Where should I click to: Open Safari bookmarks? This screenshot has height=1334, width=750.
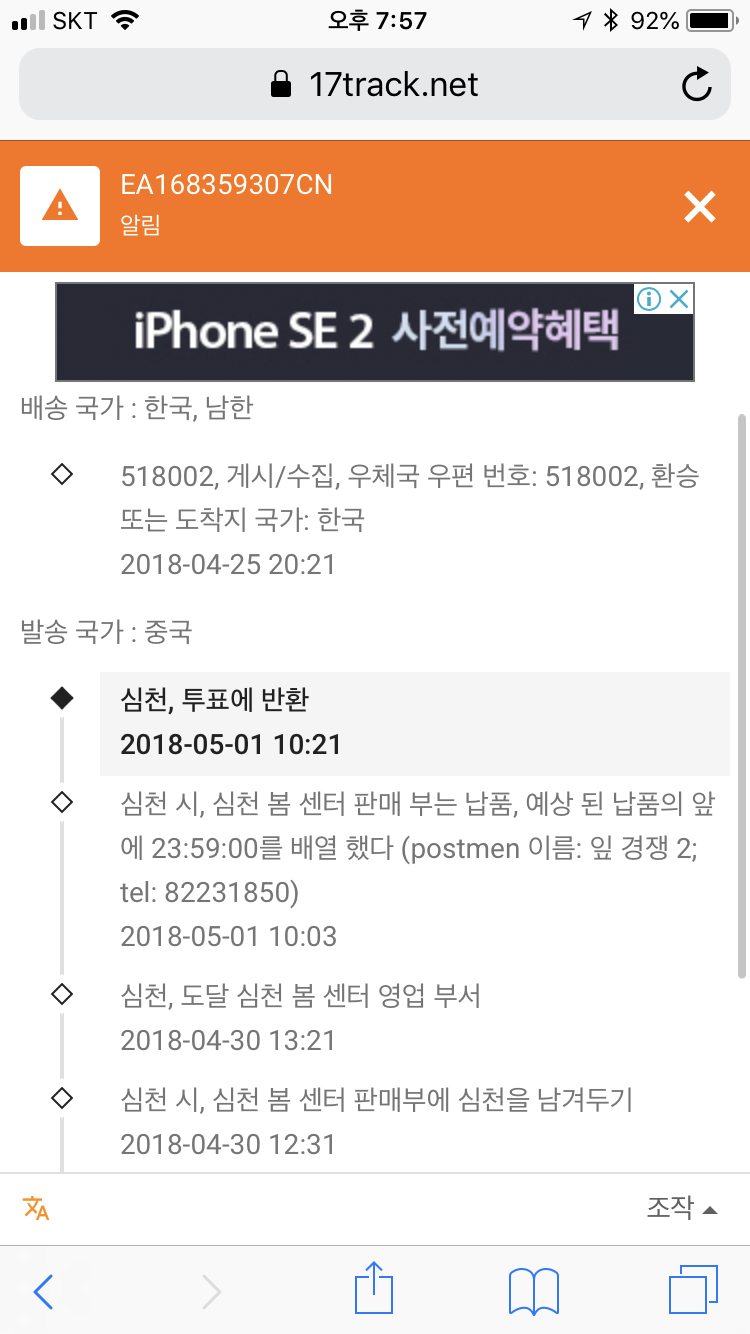(x=533, y=1291)
